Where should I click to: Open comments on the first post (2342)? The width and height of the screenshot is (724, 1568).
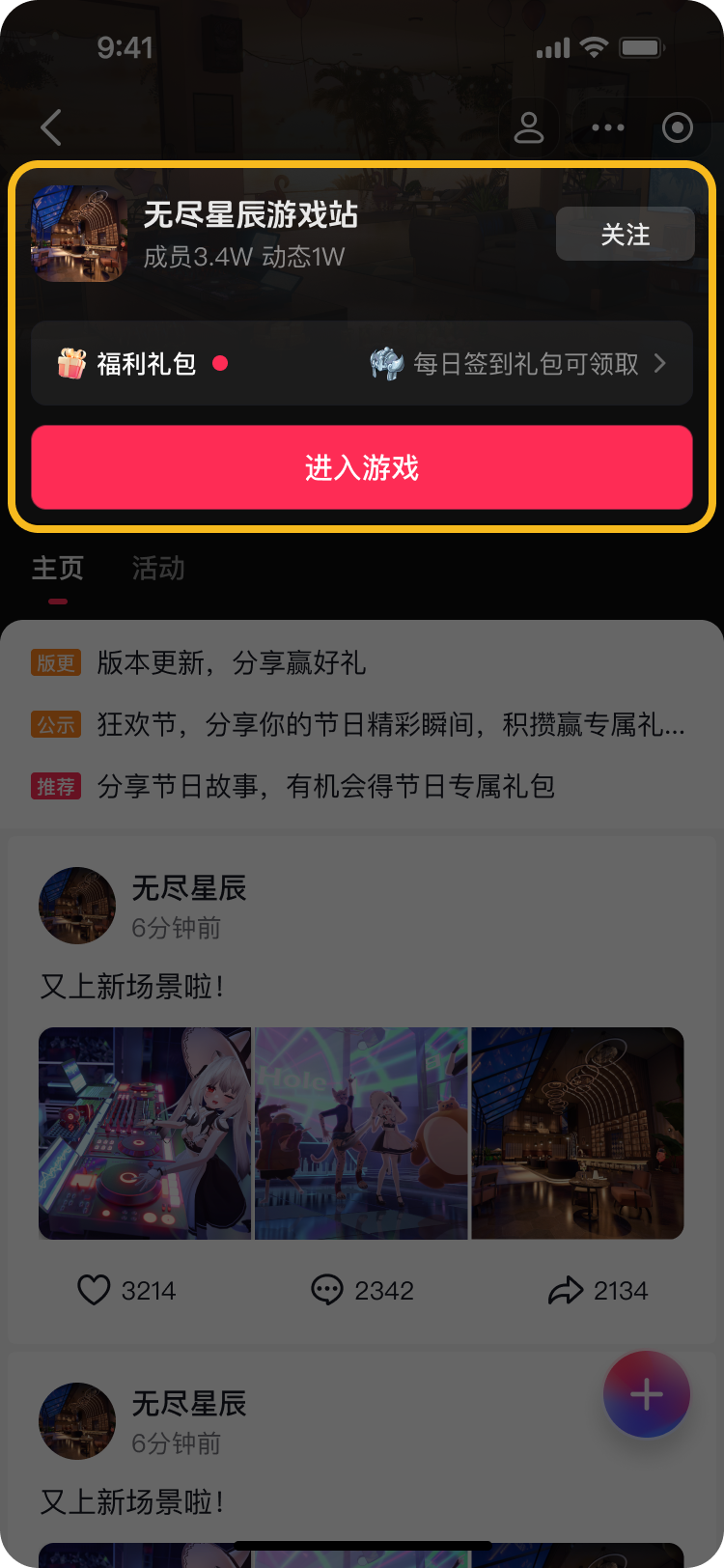point(327,1291)
